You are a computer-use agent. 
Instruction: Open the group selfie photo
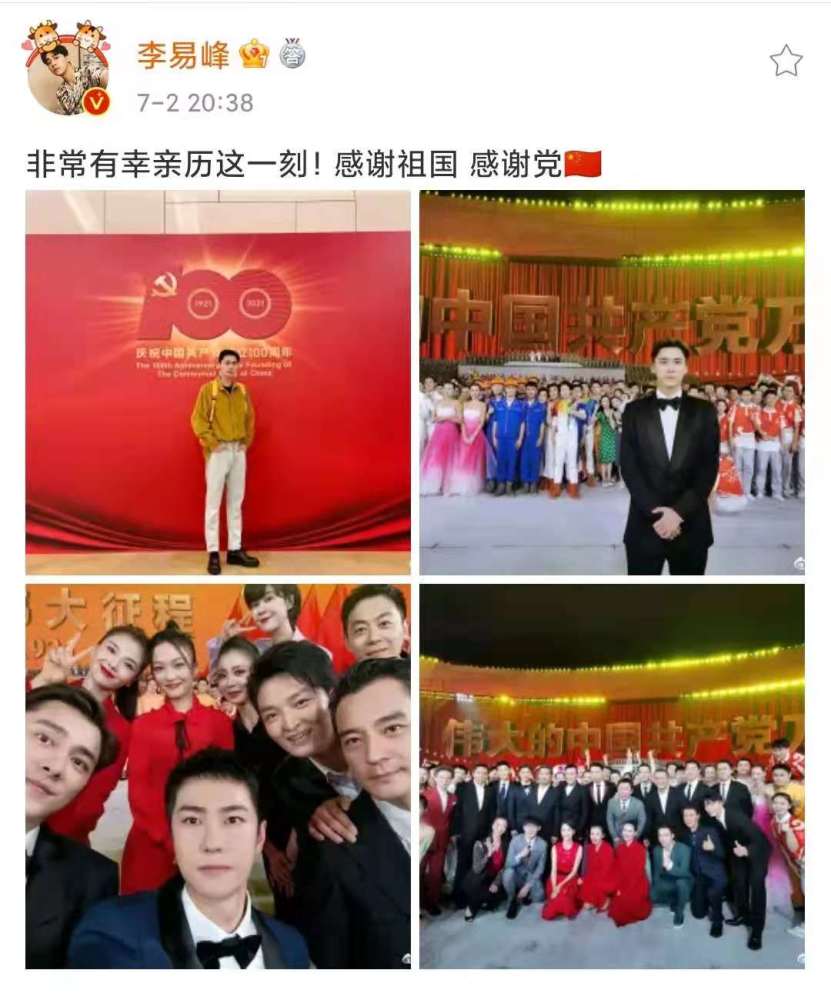218,776
